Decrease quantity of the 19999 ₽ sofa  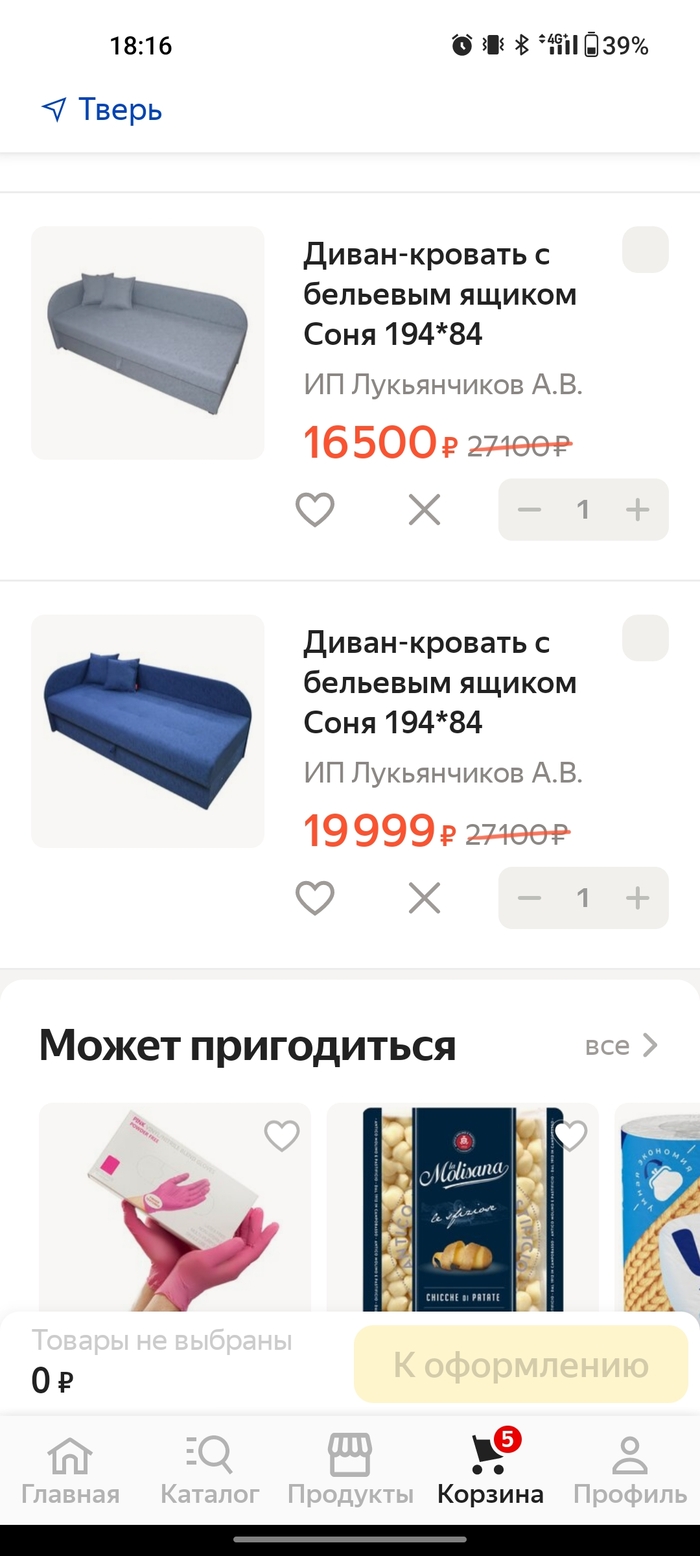pyautogui.click(x=529, y=898)
